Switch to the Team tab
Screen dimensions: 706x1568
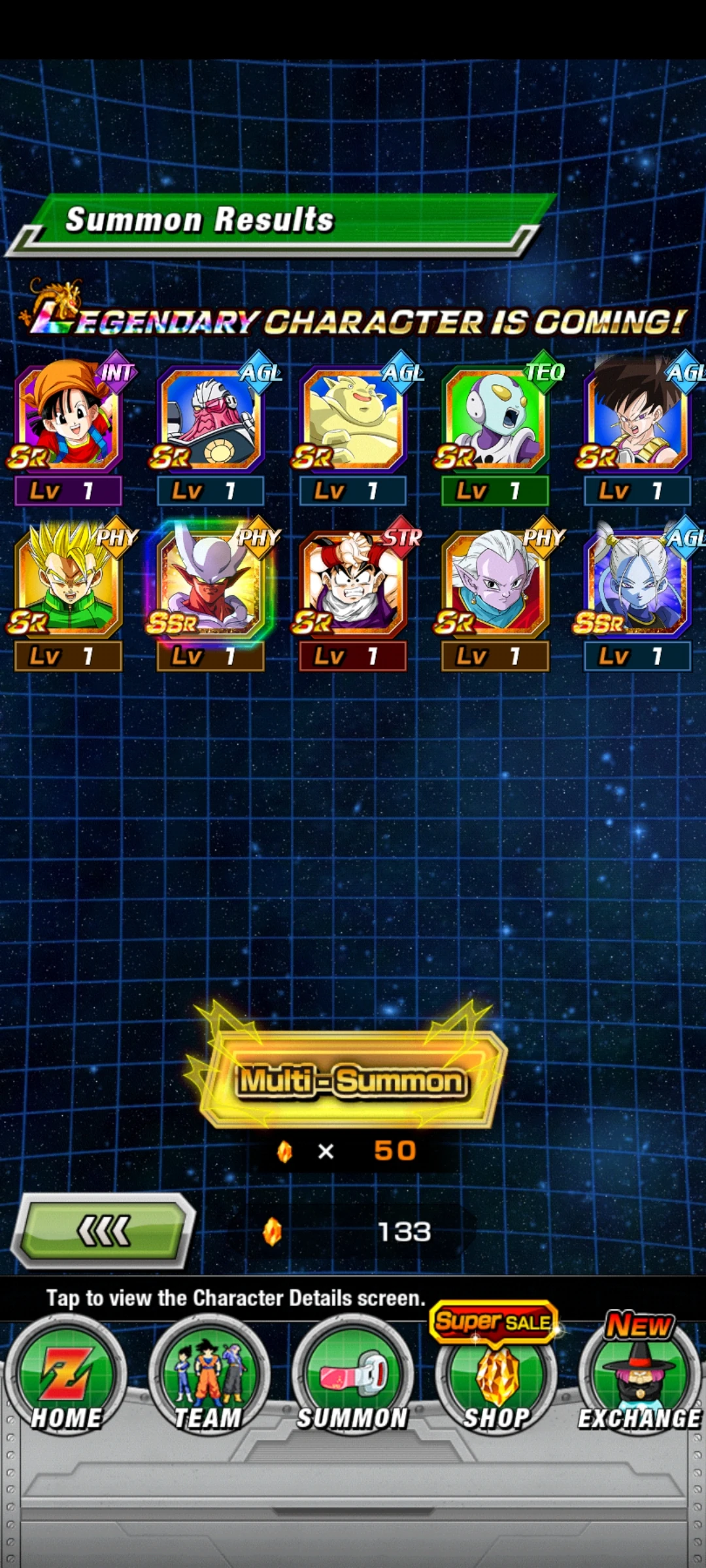click(x=208, y=1379)
